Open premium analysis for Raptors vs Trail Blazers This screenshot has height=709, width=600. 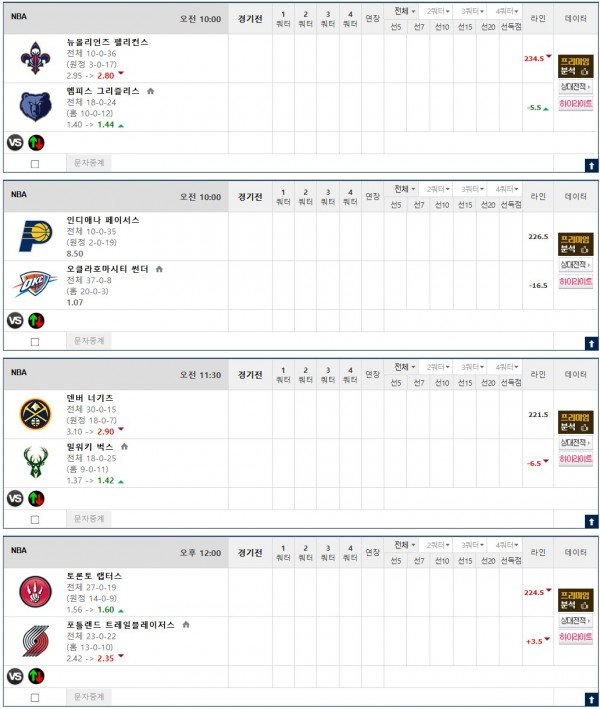575,600
